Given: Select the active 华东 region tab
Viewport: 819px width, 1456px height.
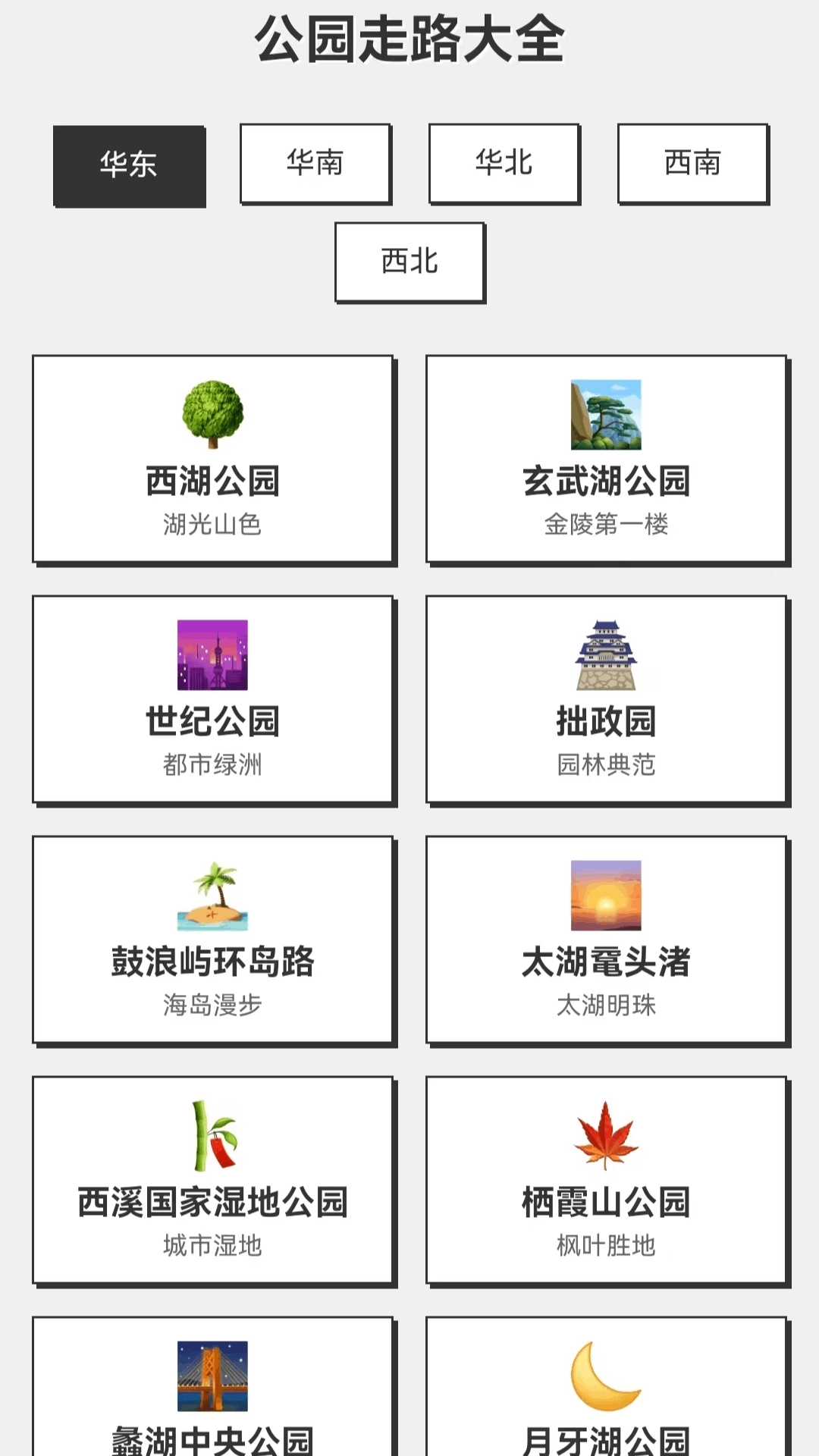Looking at the screenshot, I should pyautogui.click(x=130, y=164).
